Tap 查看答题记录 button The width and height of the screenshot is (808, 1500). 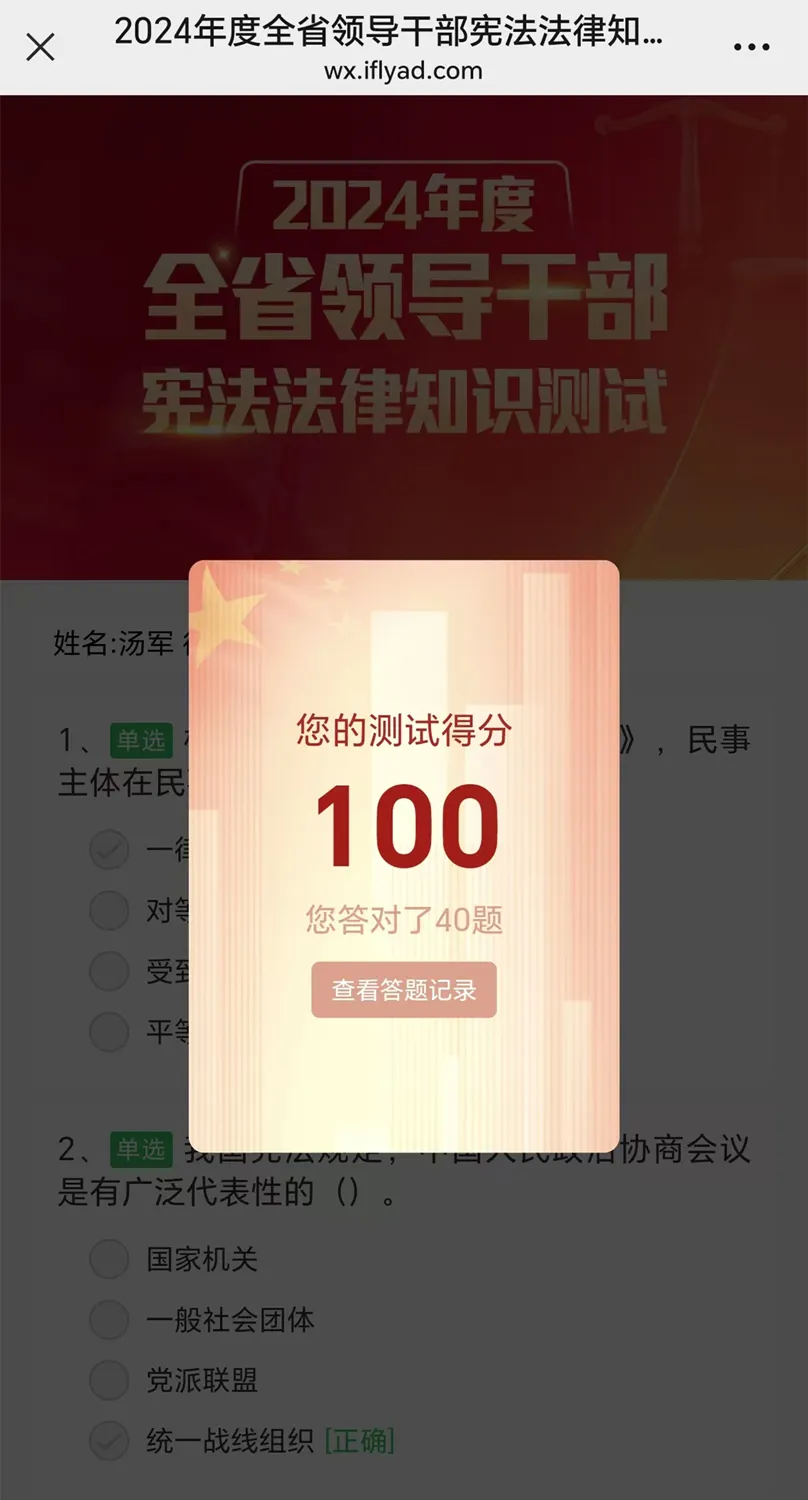pyautogui.click(x=403, y=990)
